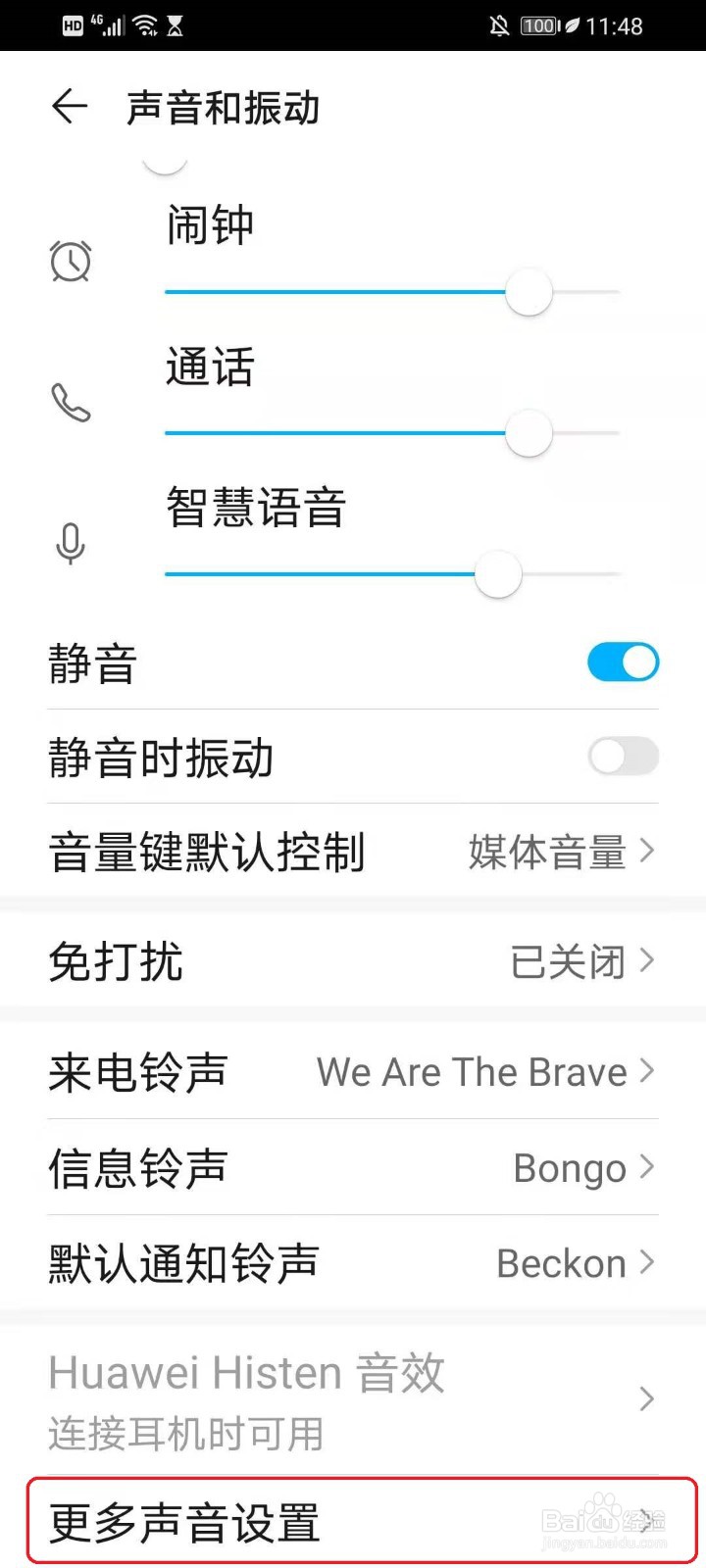This screenshot has height=1568, width=706.
Task: Expand the 免打扰 settings row
Action: (x=353, y=961)
